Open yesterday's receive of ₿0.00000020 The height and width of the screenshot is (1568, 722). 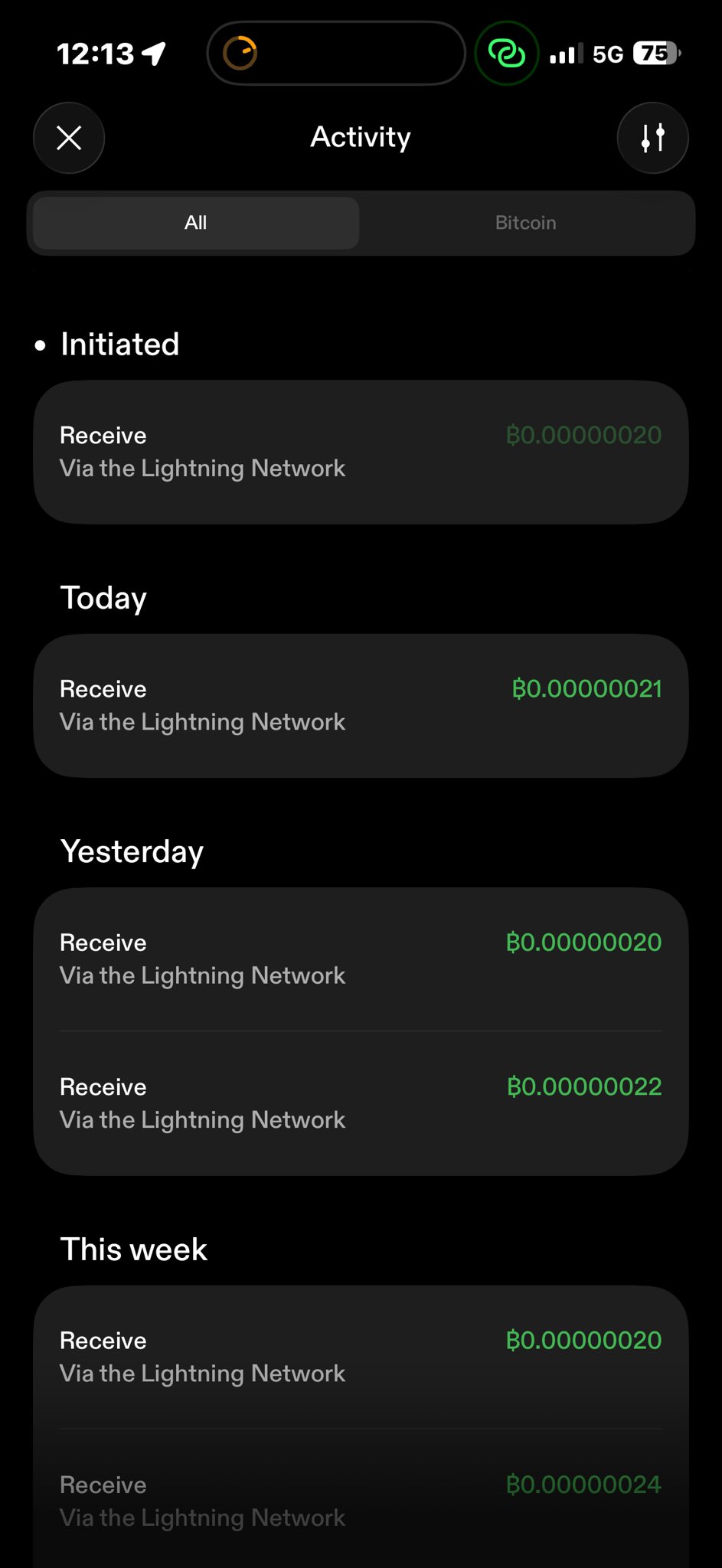(x=361, y=959)
